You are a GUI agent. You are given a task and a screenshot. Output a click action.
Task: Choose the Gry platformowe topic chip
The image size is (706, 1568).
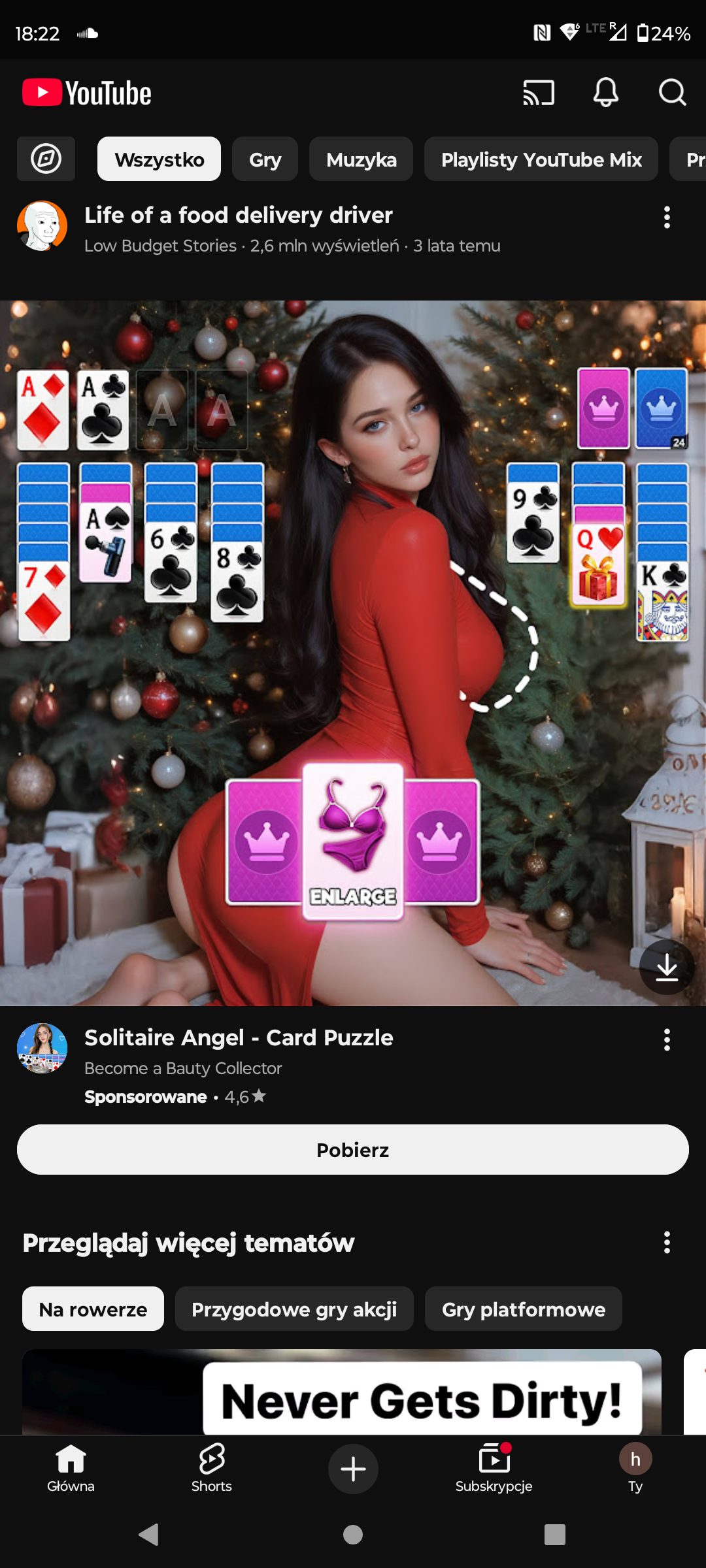pyautogui.click(x=523, y=1309)
